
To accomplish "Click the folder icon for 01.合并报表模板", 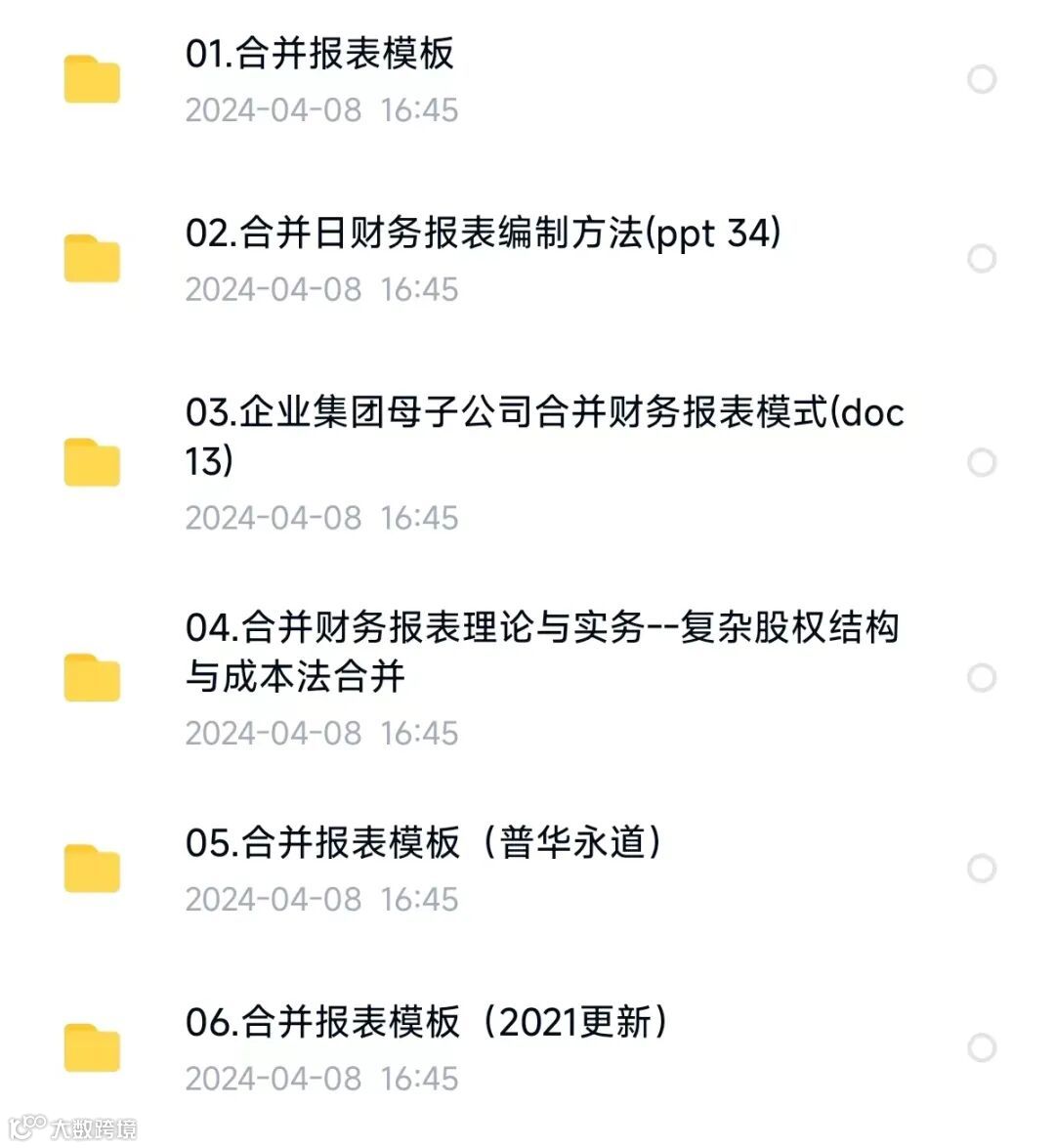I will pyautogui.click(x=90, y=78).
